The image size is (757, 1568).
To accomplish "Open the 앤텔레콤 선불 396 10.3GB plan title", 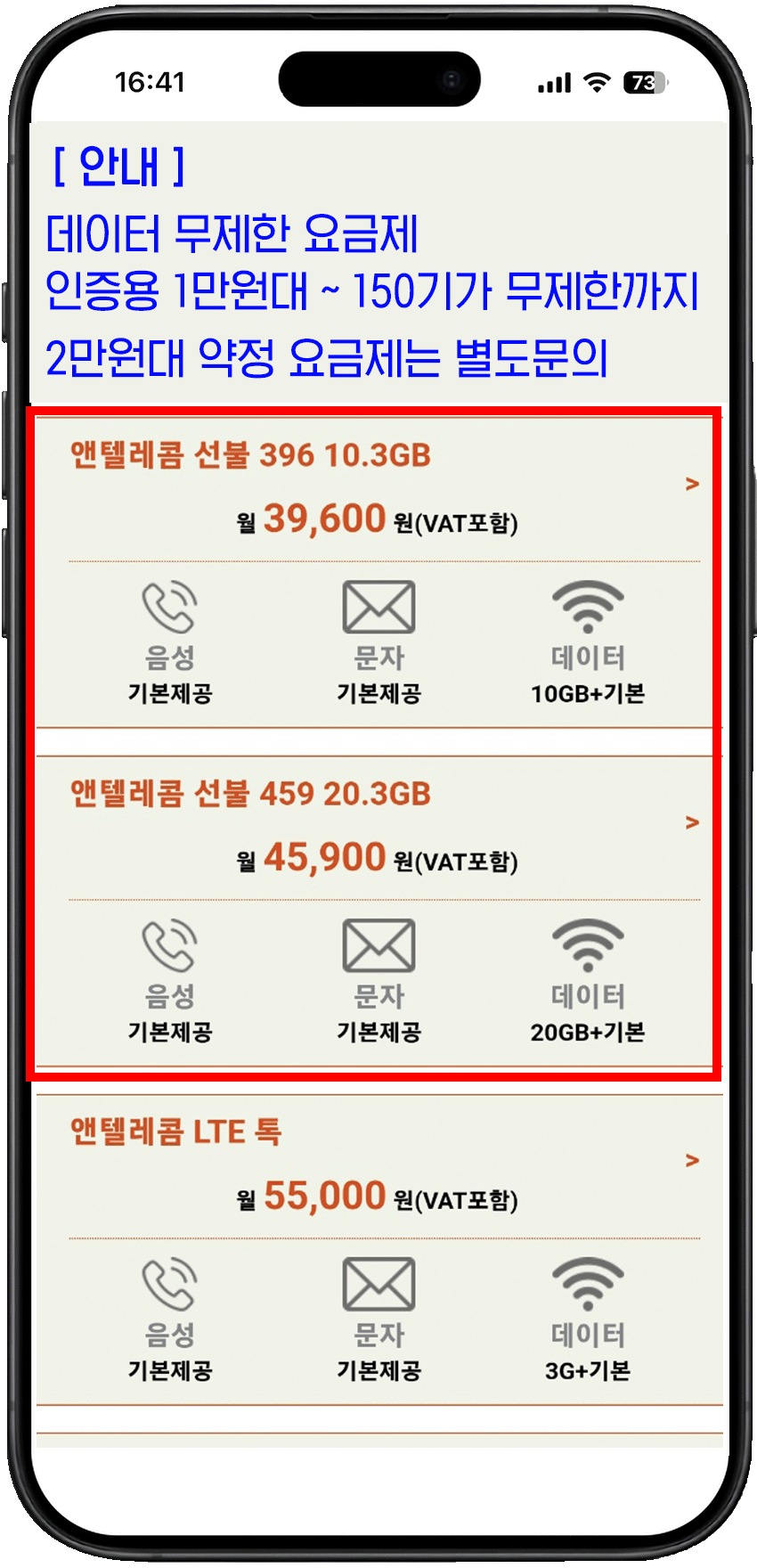I will click(251, 455).
